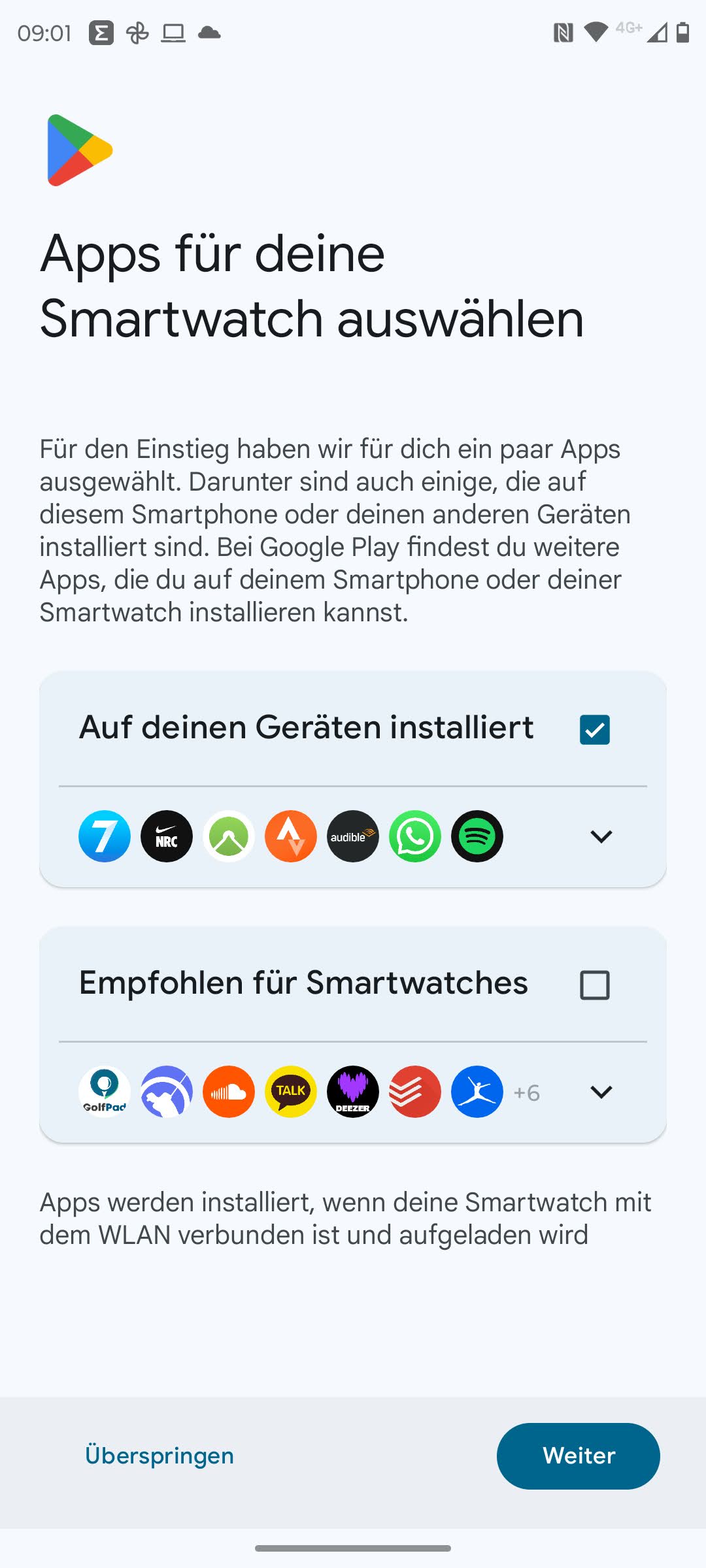Uncheck 'Auf deinen Geräten installiert' checkbox
The width and height of the screenshot is (706, 1568).
pyautogui.click(x=594, y=730)
